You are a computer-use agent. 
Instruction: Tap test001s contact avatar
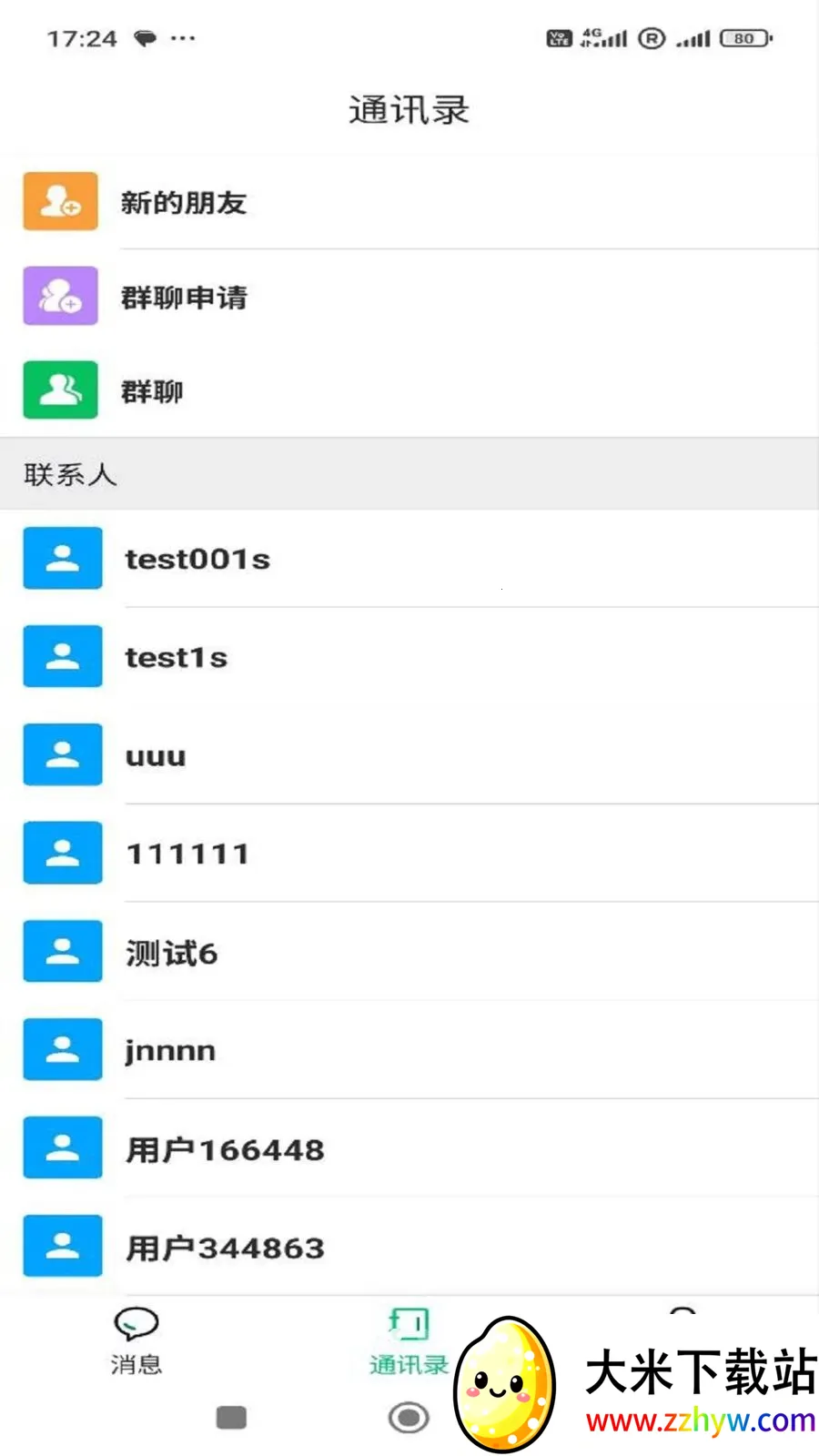pos(62,559)
